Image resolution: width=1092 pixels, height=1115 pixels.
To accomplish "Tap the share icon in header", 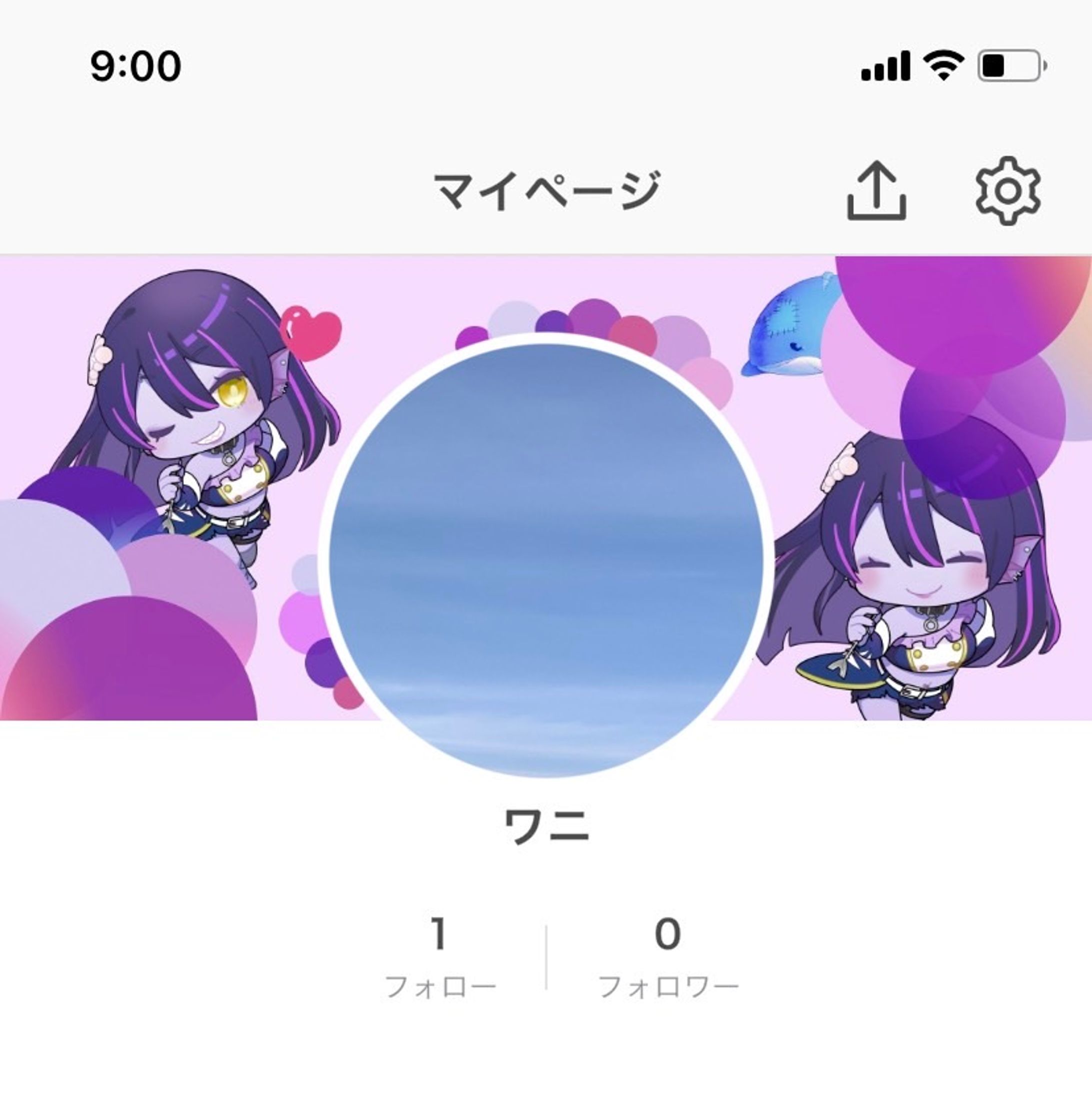I will click(876, 191).
